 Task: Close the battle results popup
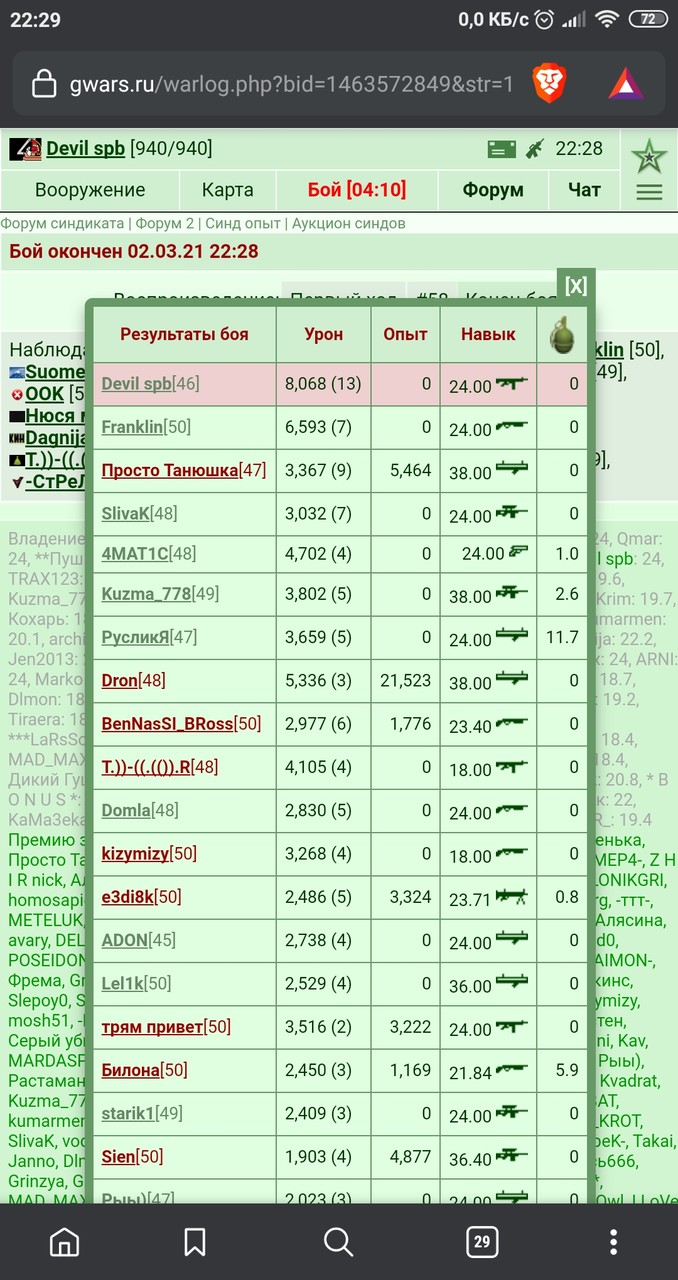tap(575, 286)
